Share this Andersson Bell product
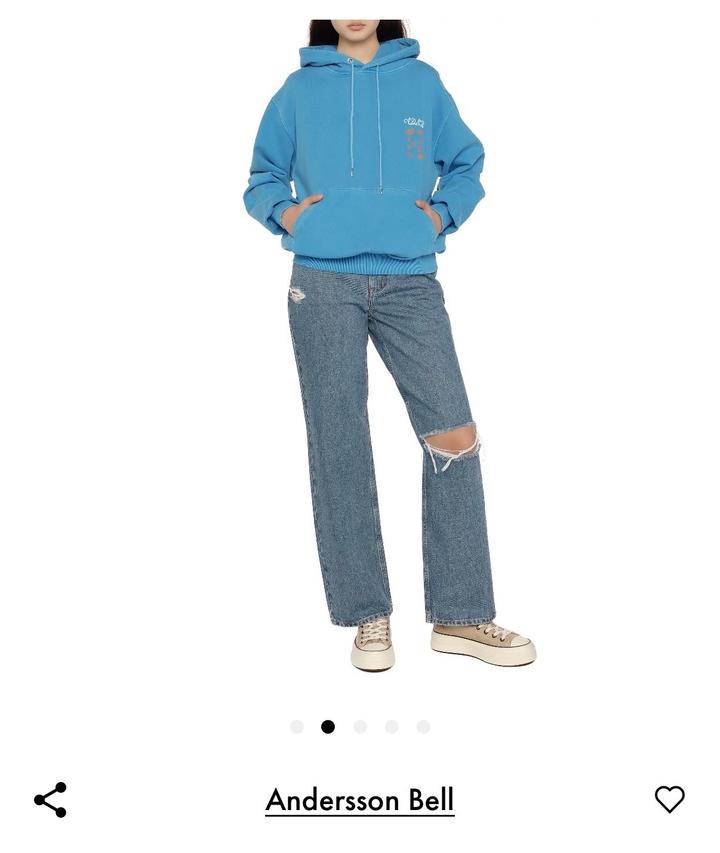720x853 pixels. (50, 800)
